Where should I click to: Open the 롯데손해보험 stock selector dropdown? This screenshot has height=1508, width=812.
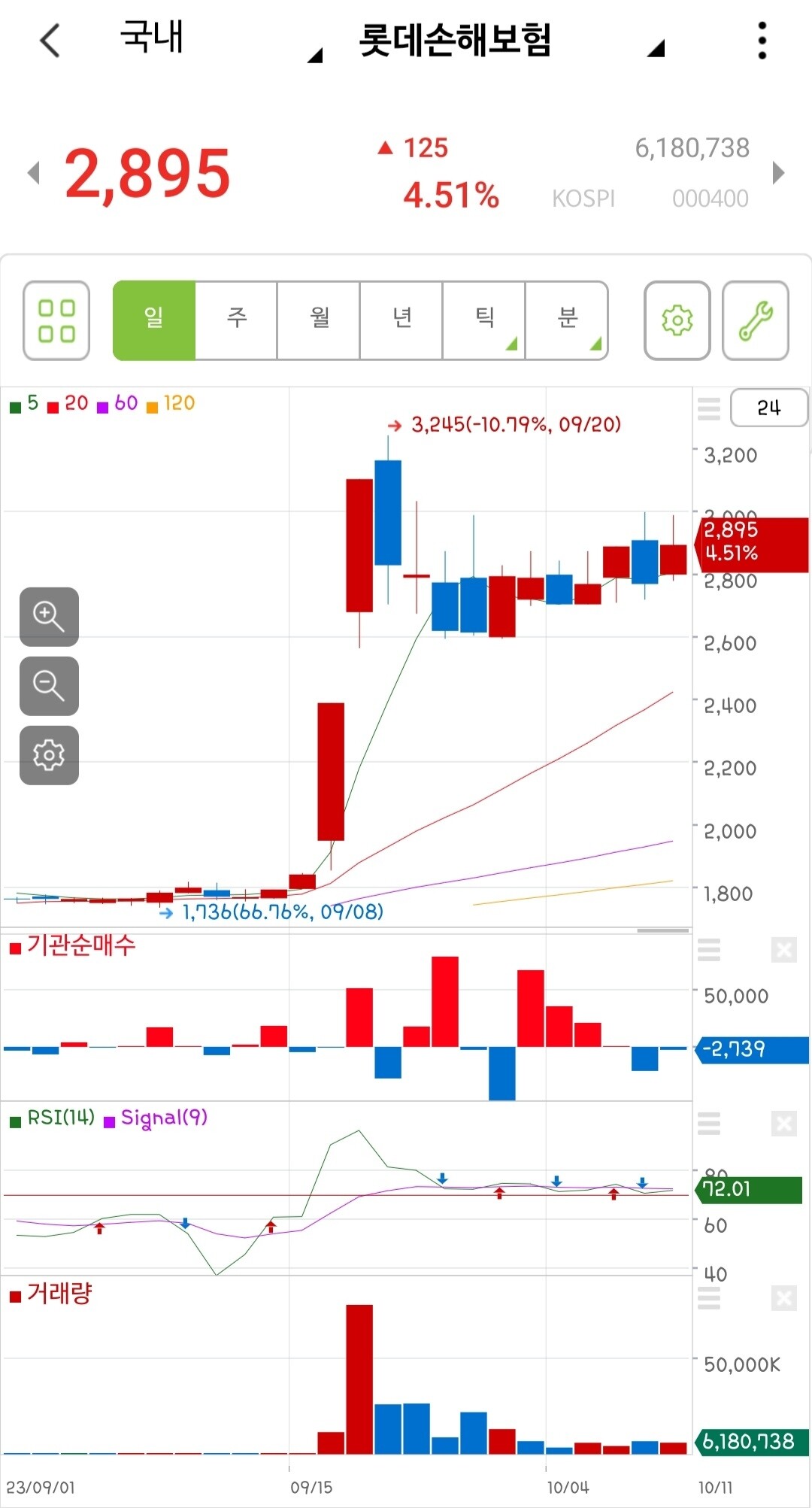click(456, 43)
